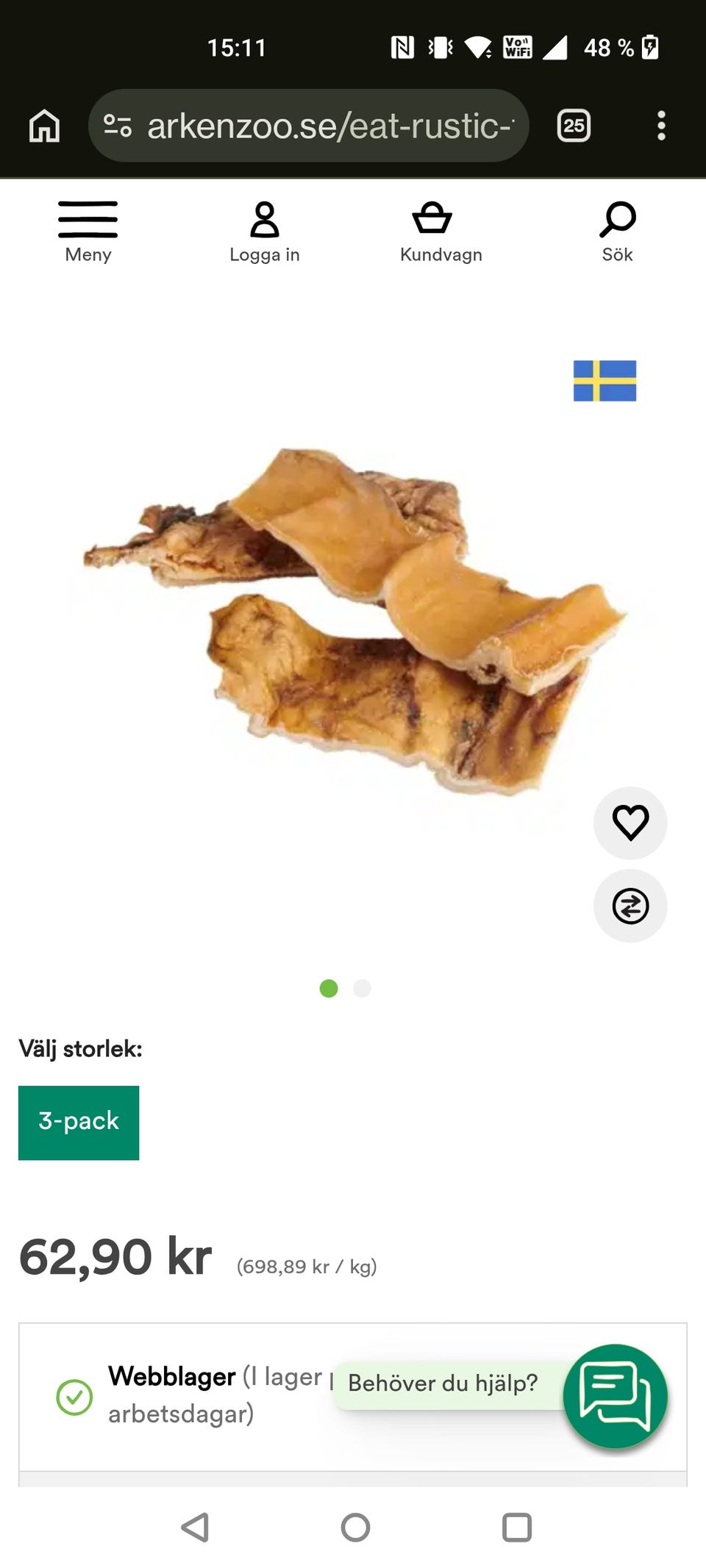The height and width of the screenshot is (1568, 706).
Task: Open the live chat help button
Action: tap(615, 1396)
